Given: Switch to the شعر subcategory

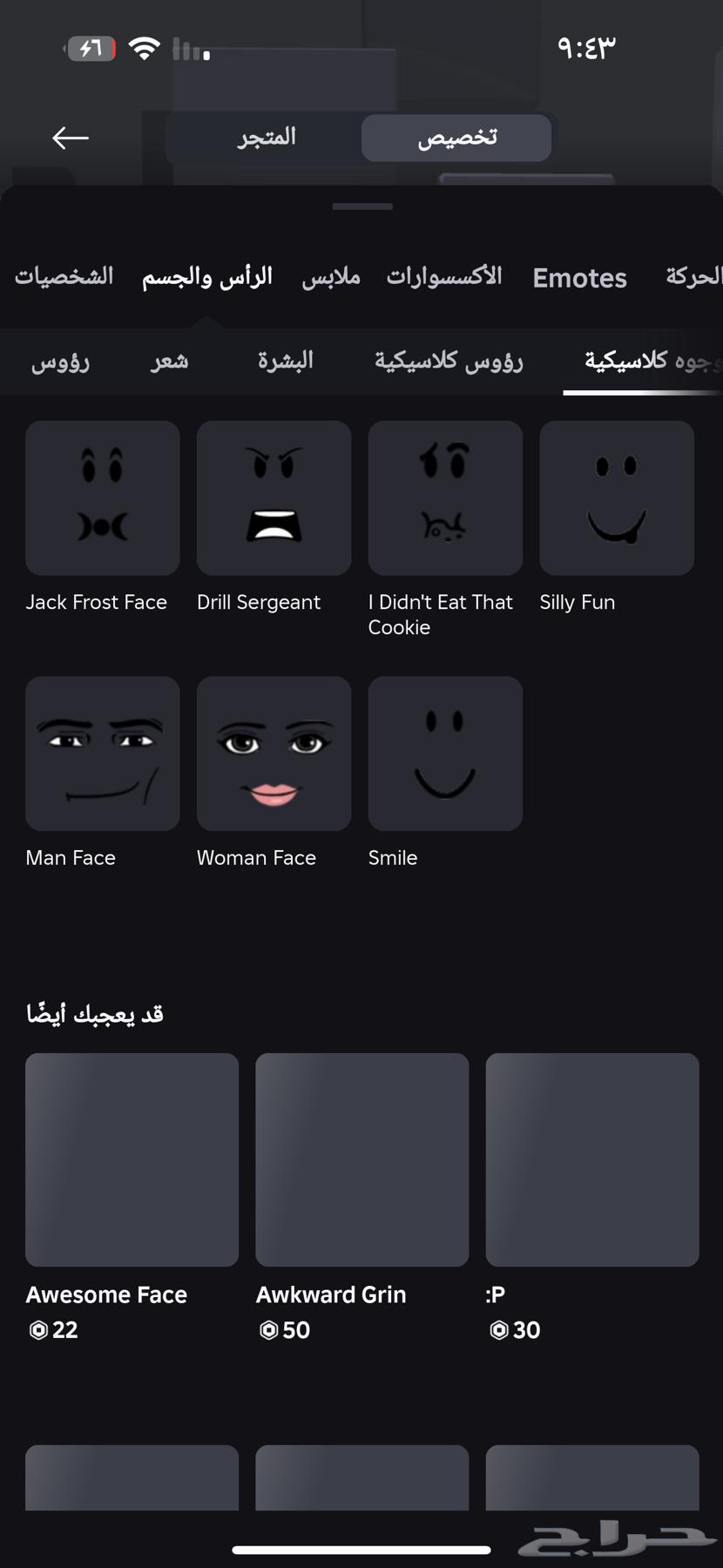Looking at the screenshot, I should [x=169, y=362].
